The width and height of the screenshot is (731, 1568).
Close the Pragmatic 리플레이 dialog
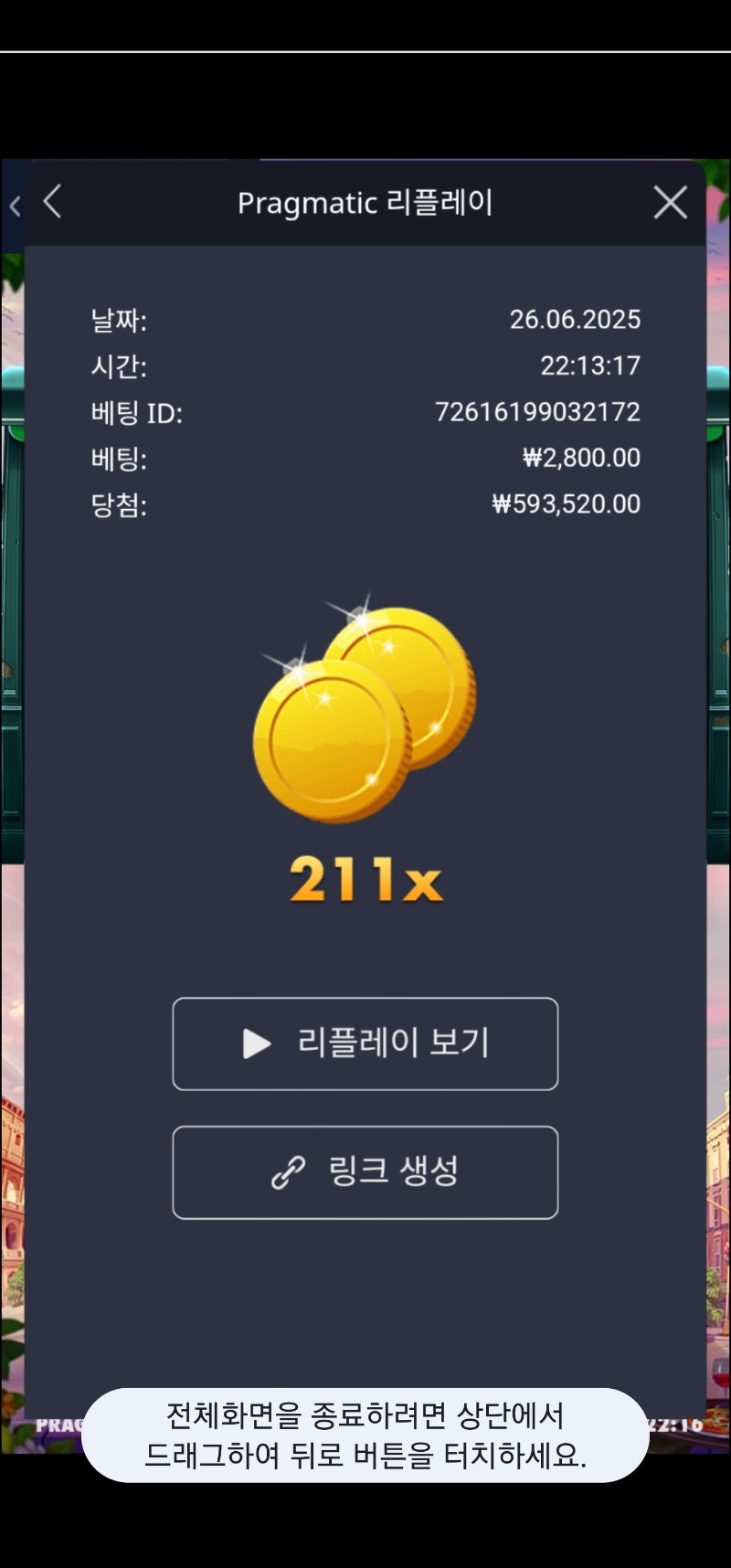tap(670, 202)
